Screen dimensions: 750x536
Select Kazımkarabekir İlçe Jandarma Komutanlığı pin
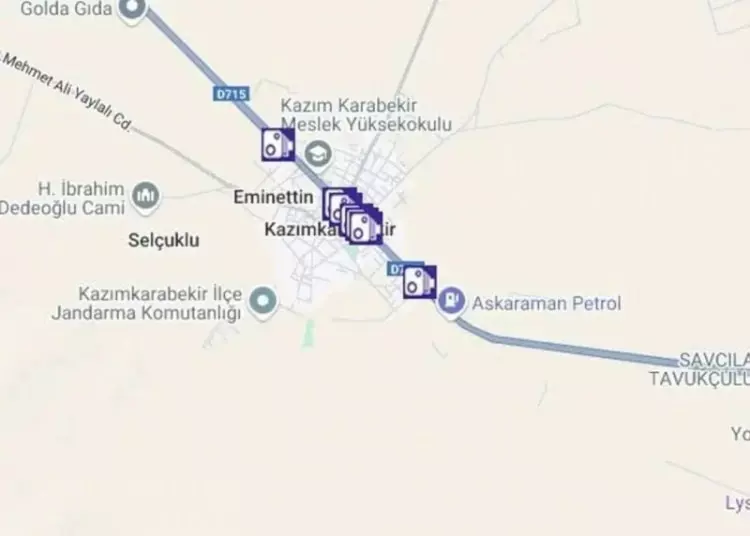coord(263,300)
